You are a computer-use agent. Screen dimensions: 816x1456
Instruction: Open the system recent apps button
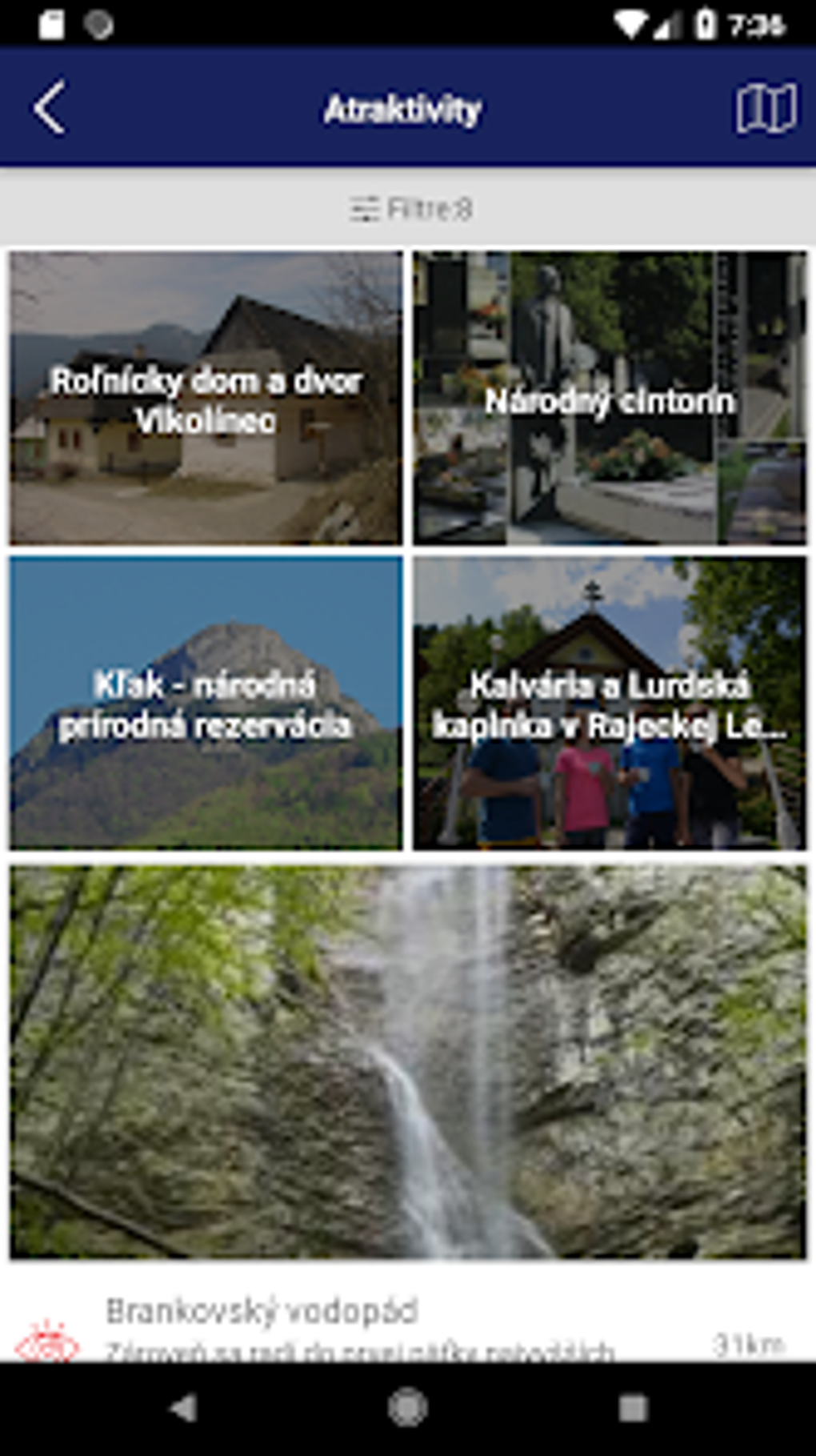click(633, 1408)
